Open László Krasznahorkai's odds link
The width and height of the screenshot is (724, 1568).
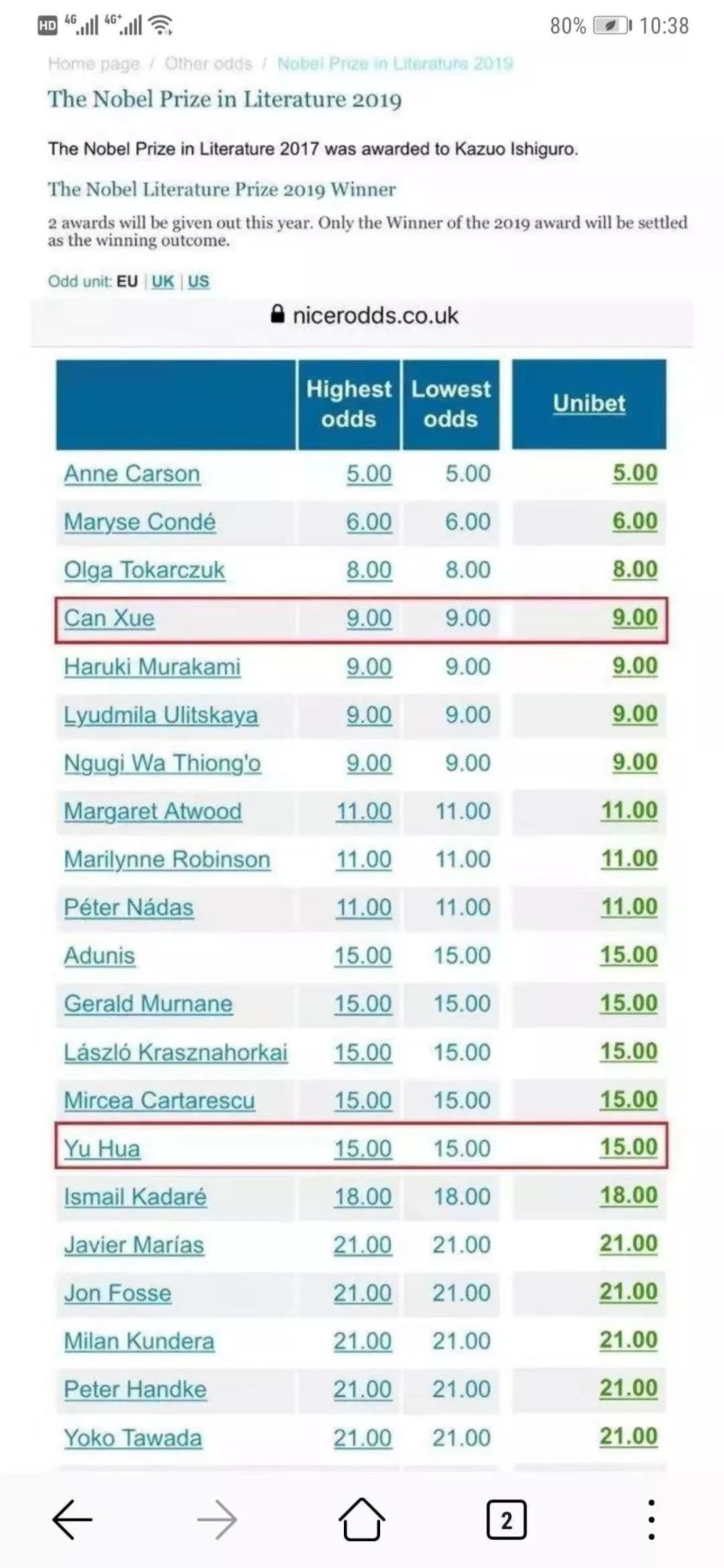[175, 1052]
